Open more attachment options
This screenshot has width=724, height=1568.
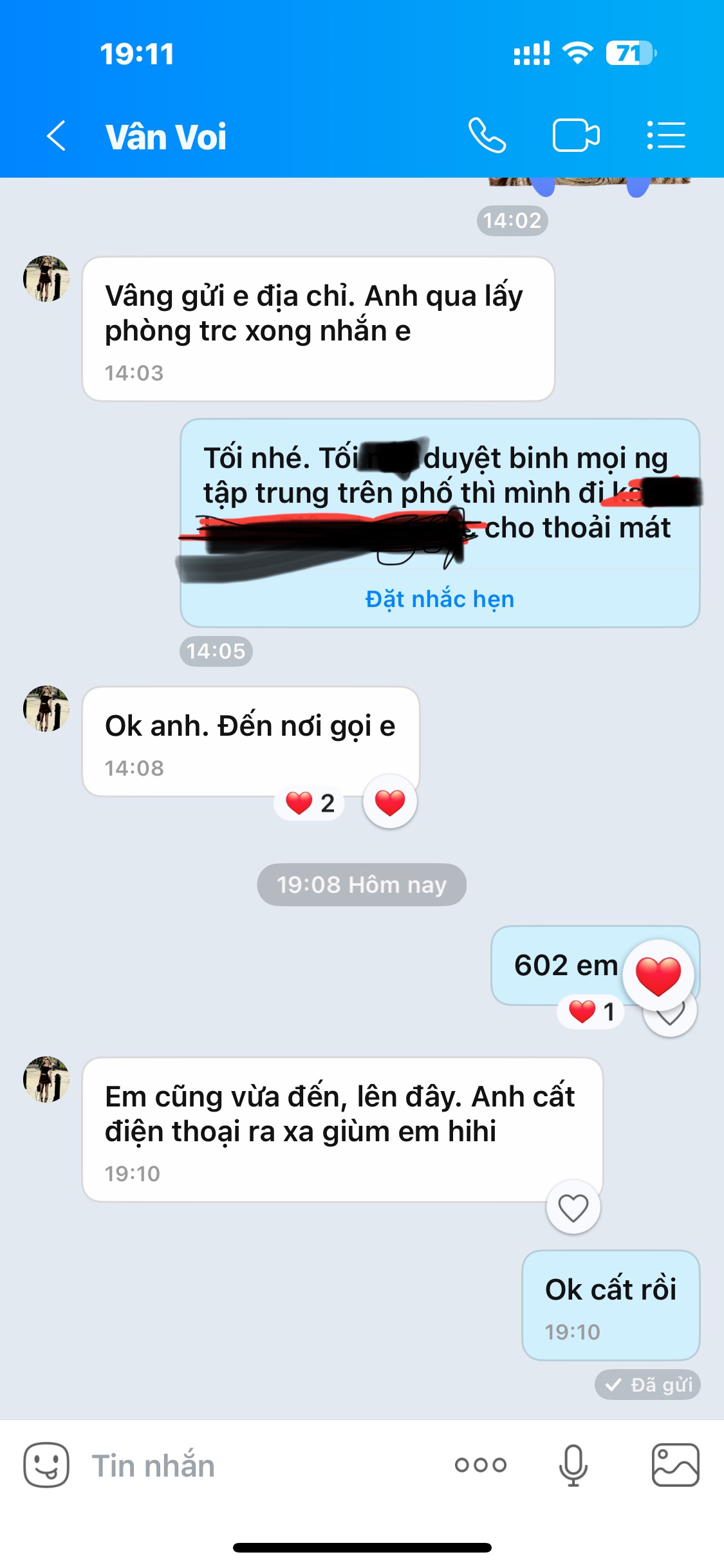[481, 1466]
